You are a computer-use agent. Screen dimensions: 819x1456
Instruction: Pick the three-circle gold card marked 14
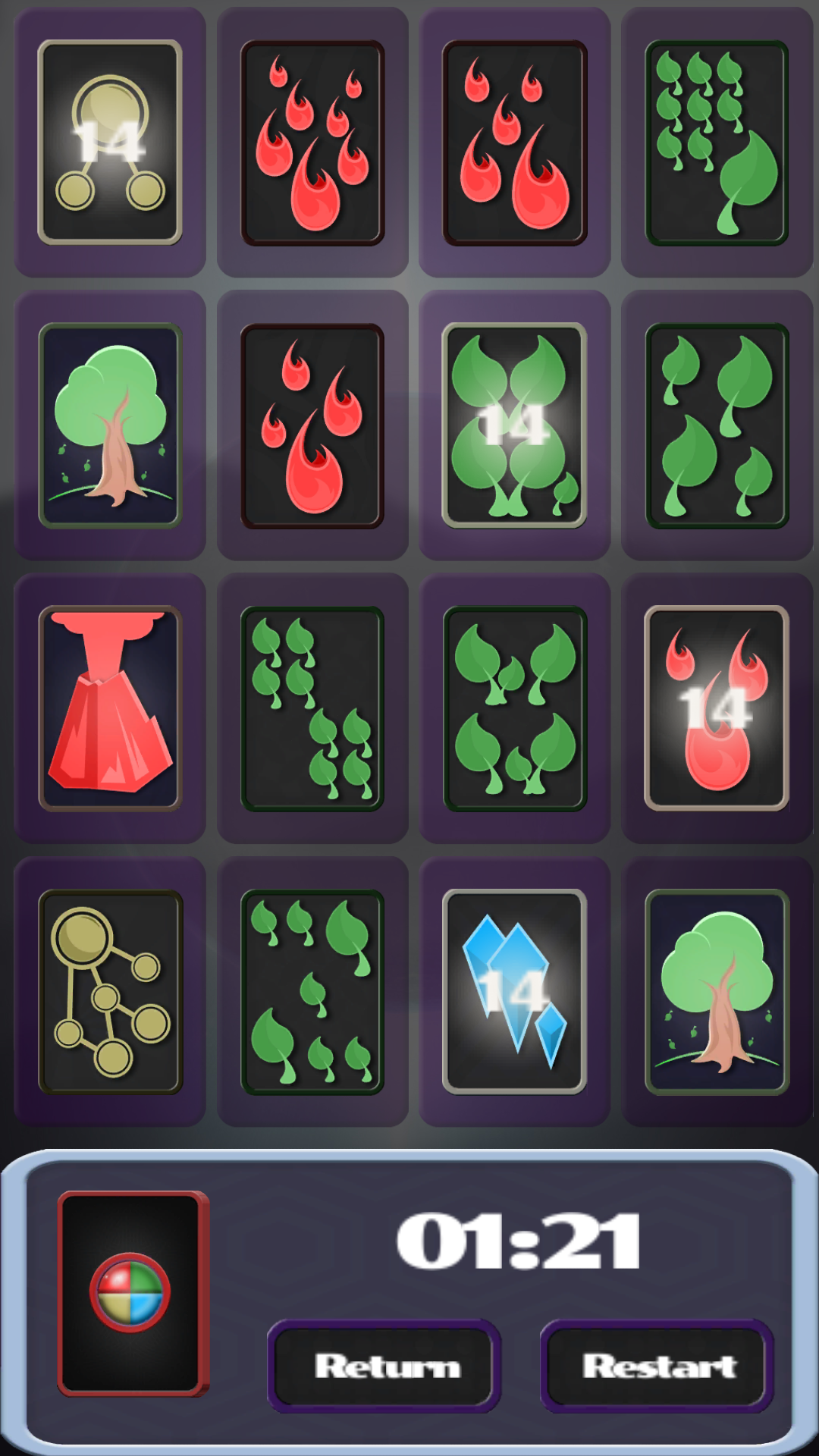110,143
